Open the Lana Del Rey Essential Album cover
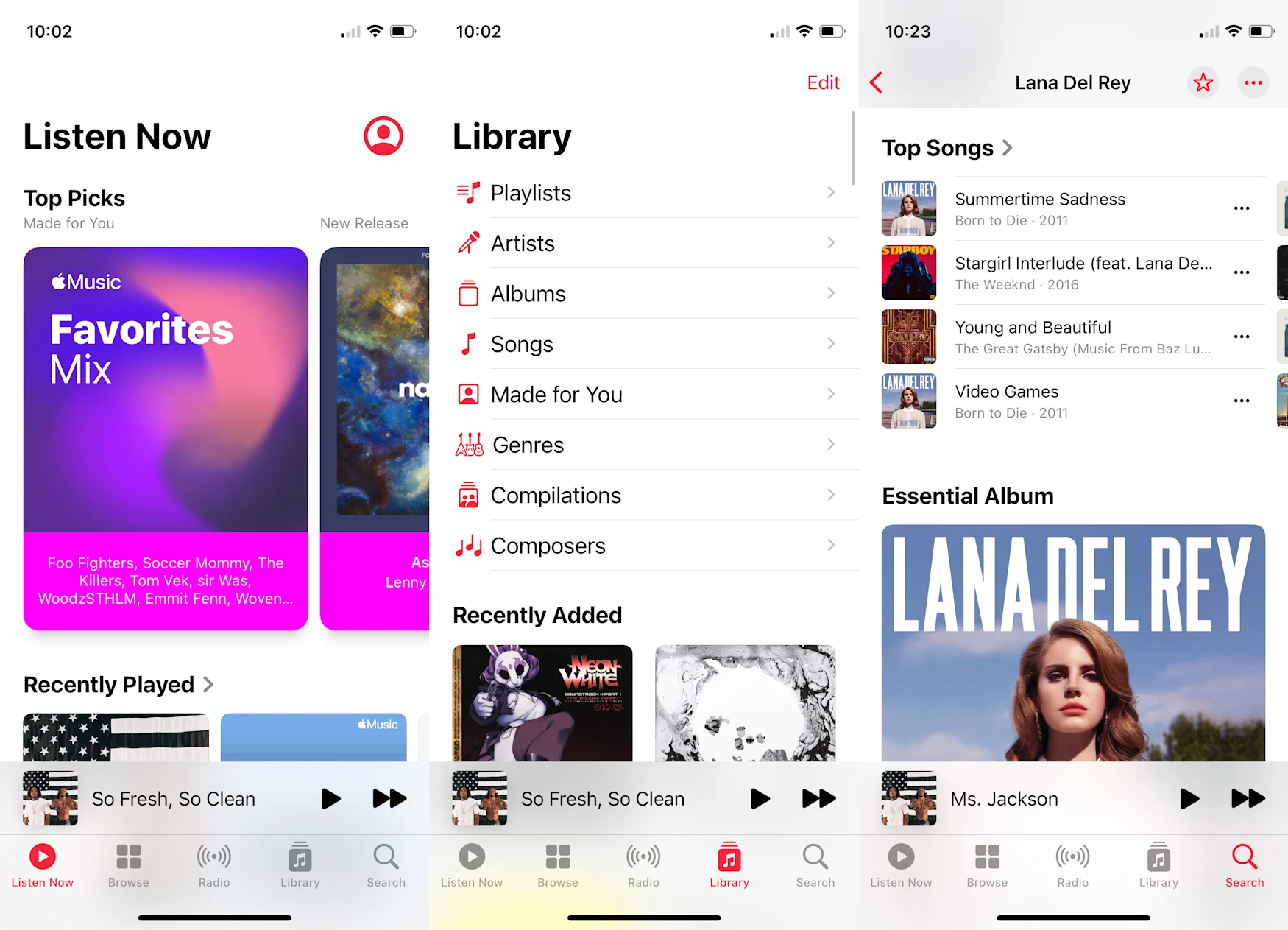Image resolution: width=1288 pixels, height=930 pixels. tap(1073, 642)
